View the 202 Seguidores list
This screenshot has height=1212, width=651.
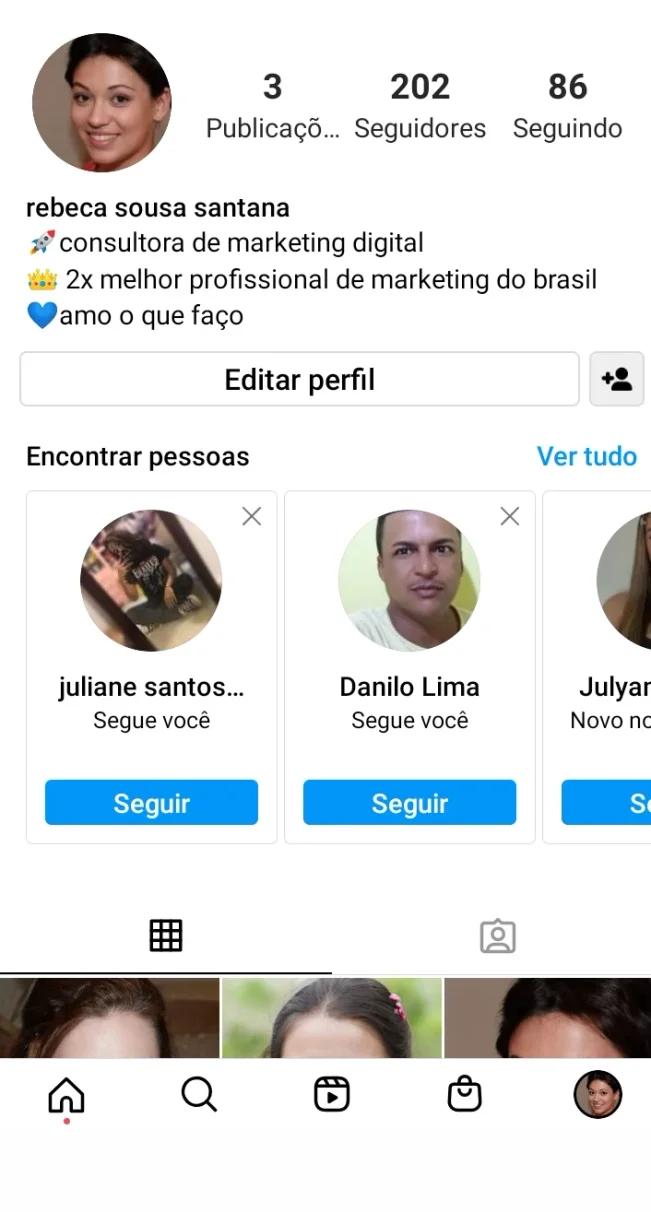click(x=420, y=105)
